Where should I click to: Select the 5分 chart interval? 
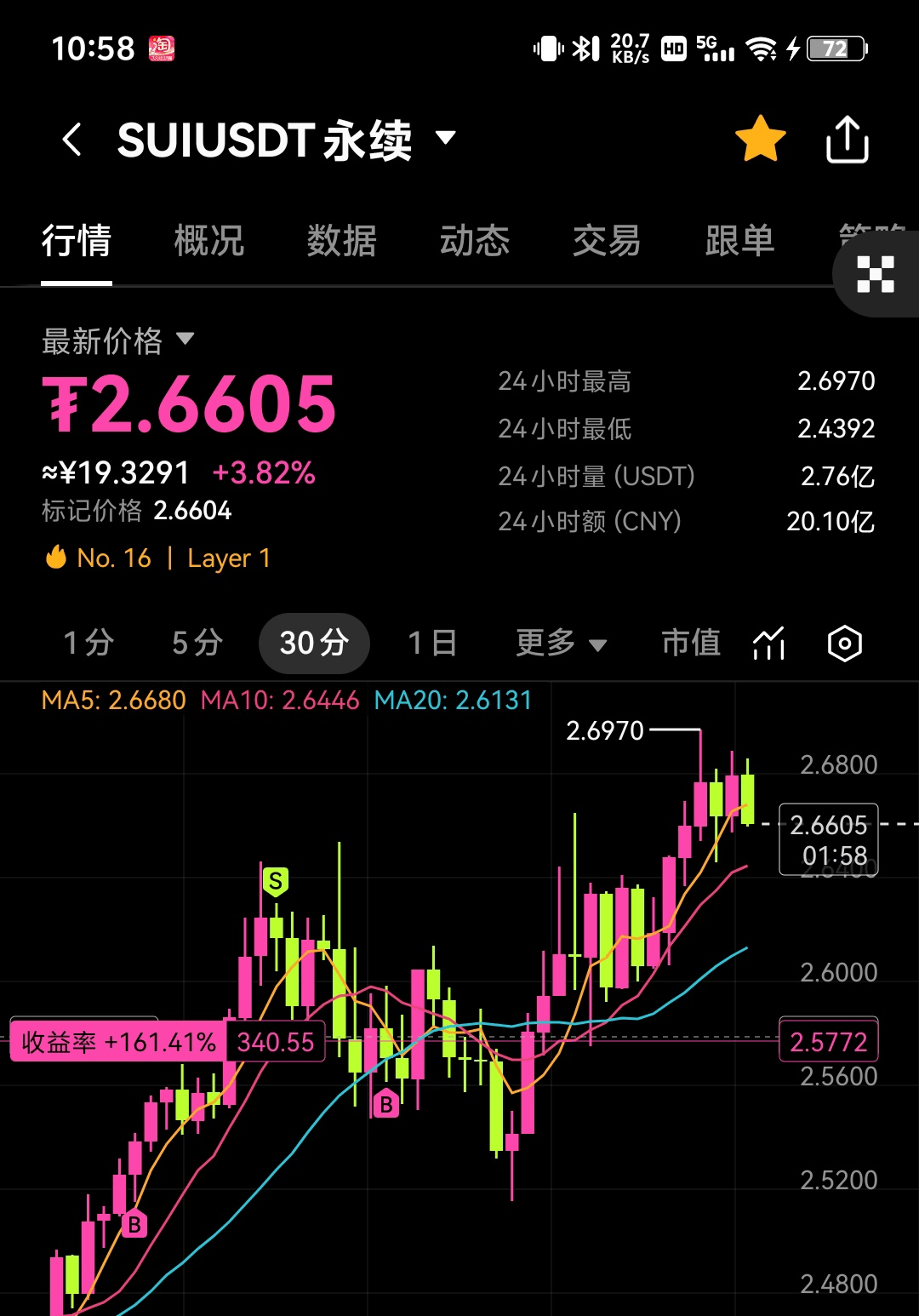pos(197,643)
